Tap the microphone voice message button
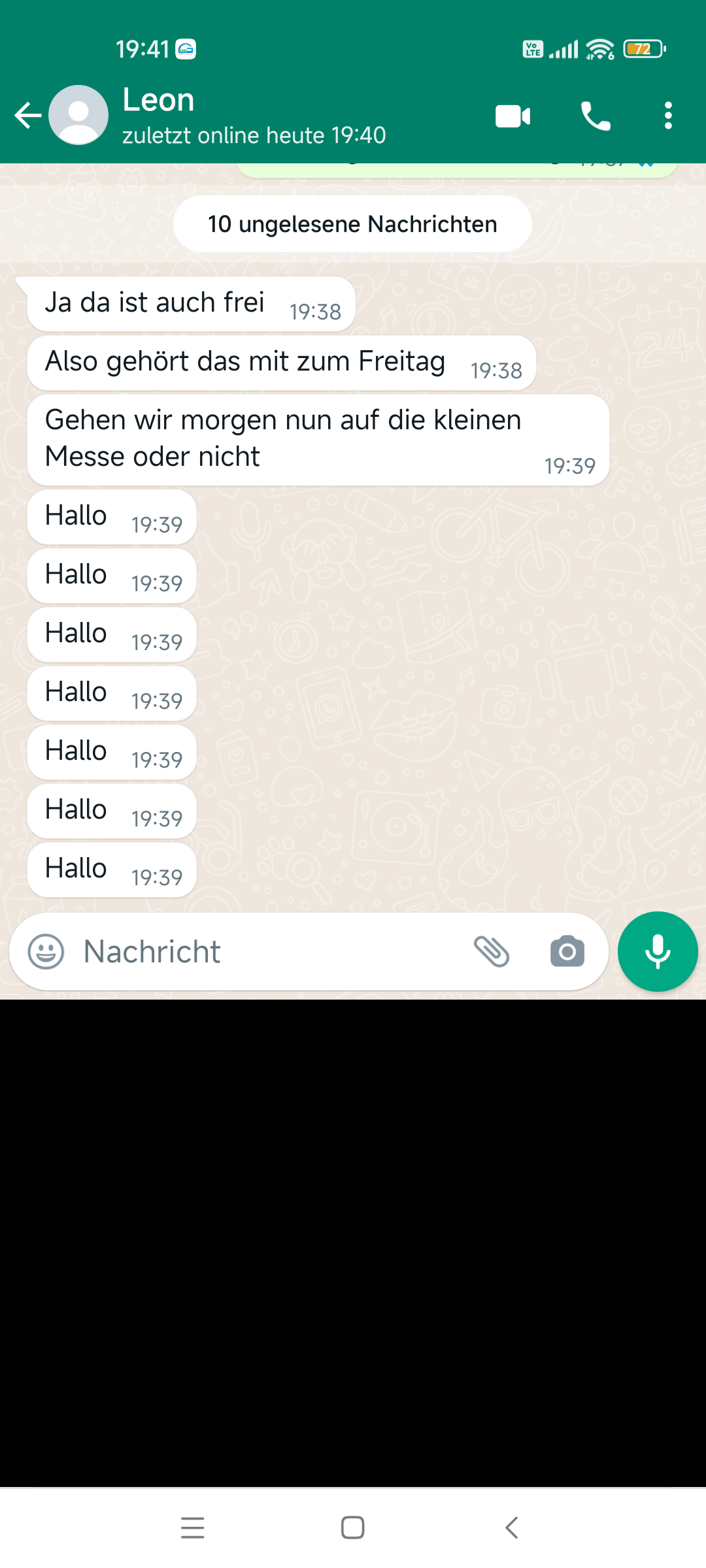The image size is (706, 1568). click(x=658, y=951)
